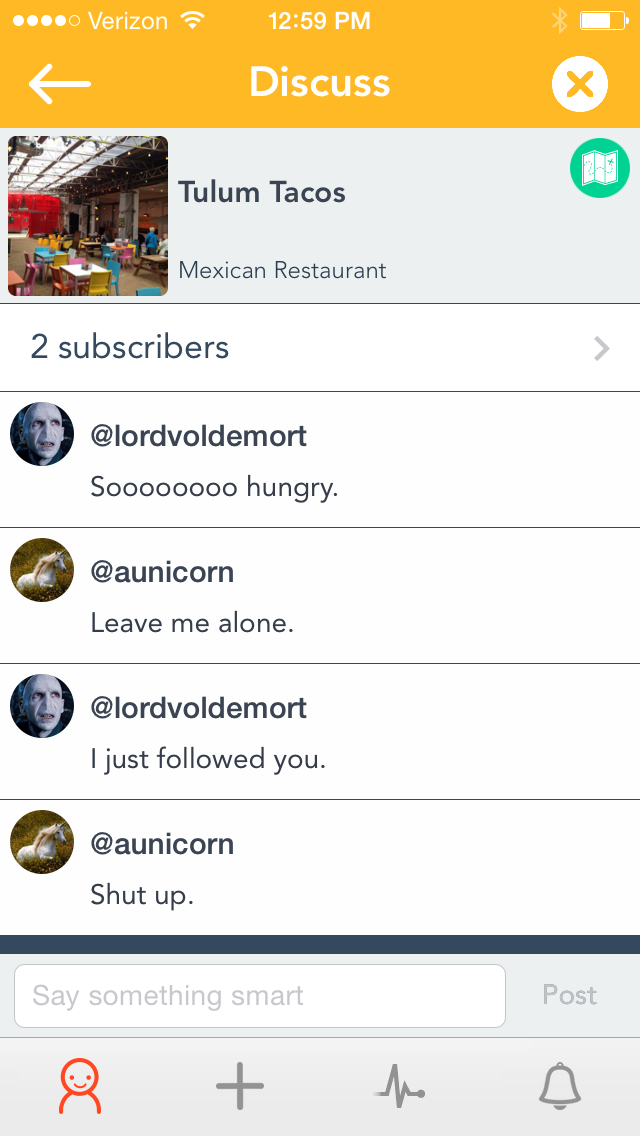
Task: View the 2 subscribers list
Action: pyautogui.click(x=320, y=348)
